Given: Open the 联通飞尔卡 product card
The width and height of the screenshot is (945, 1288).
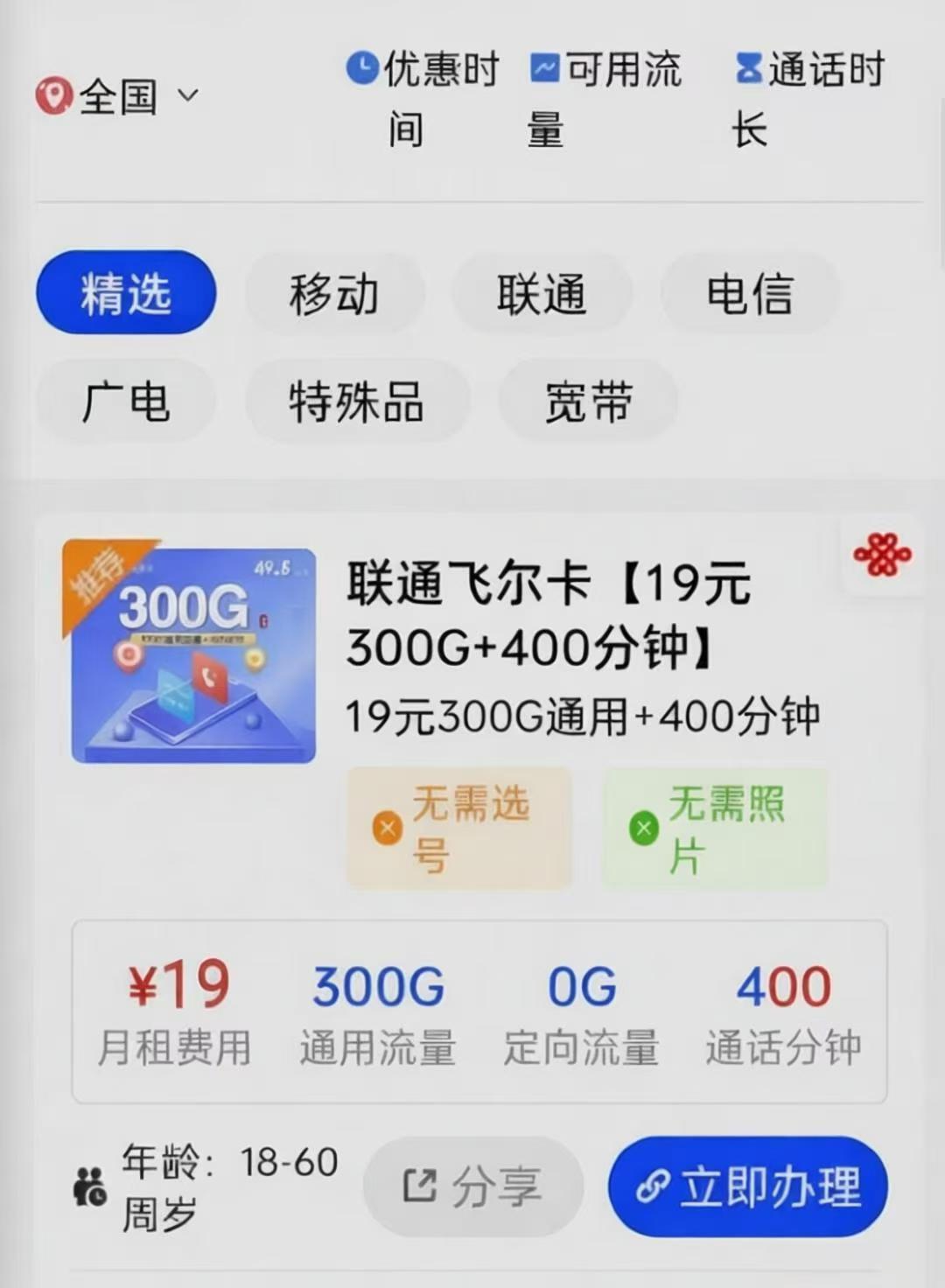Looking at the screenshot, I should [548, 615].
